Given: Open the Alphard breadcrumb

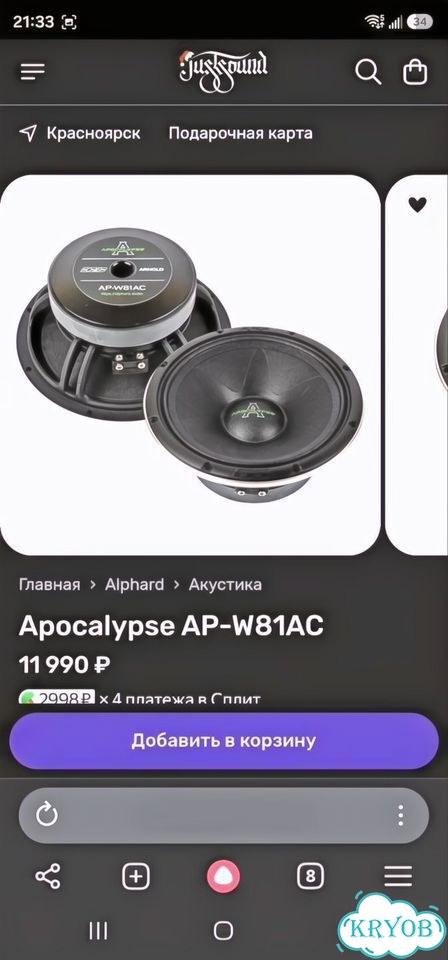Looking at the screenshot, I should [135, 584].
